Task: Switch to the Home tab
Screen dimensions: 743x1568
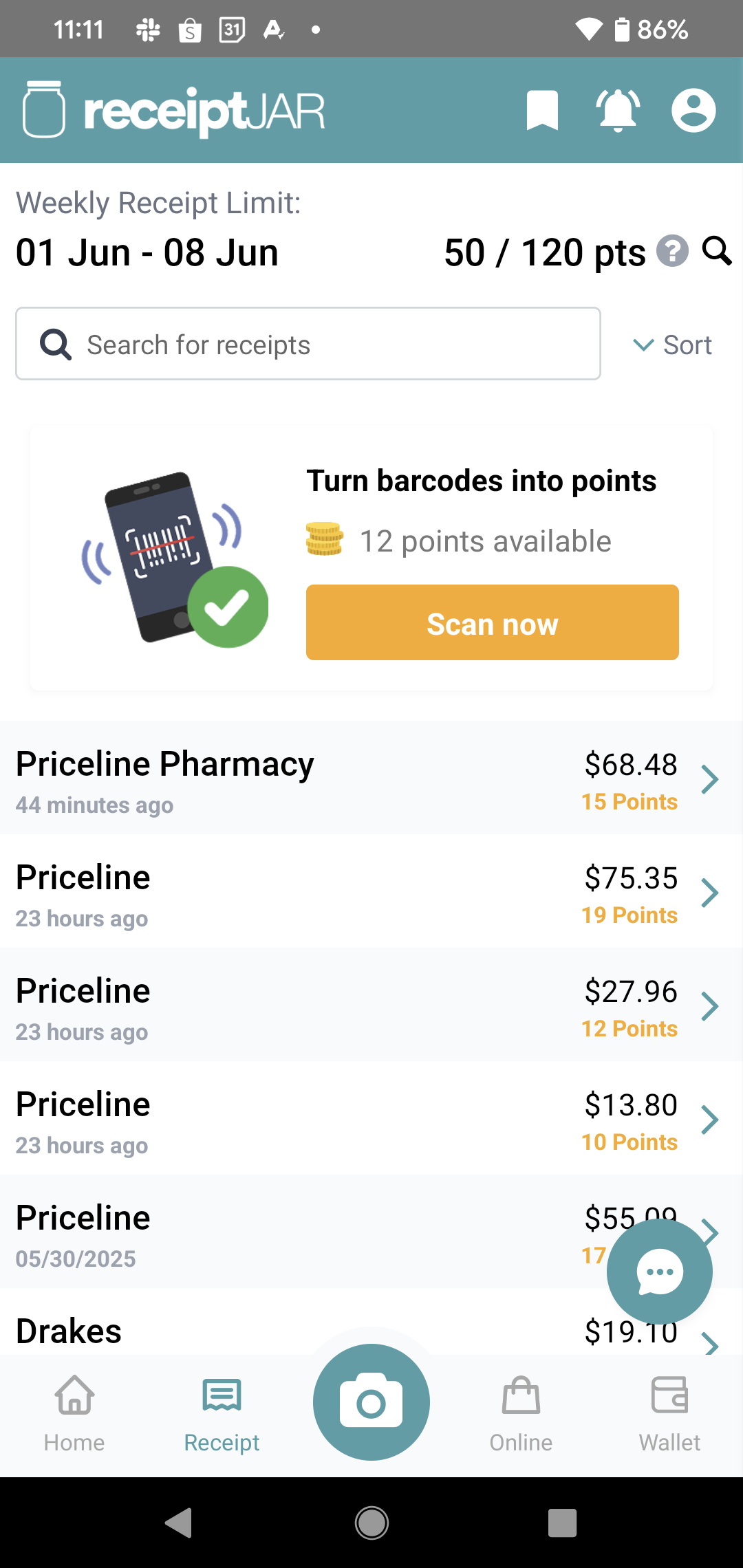Action: click(73, 1410)
